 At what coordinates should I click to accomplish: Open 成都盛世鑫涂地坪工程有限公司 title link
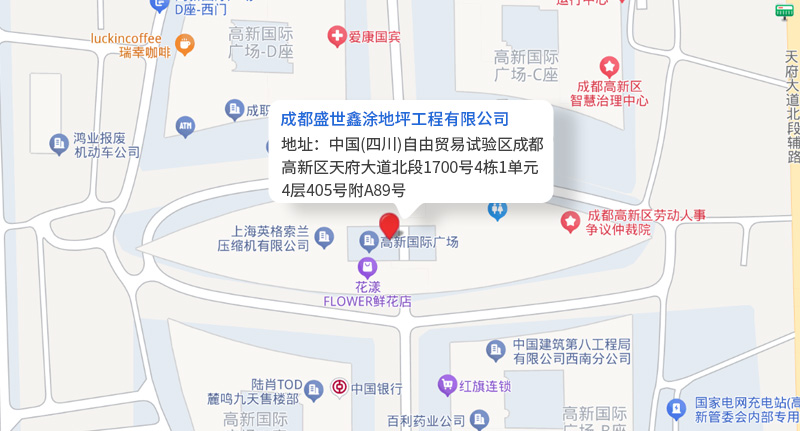pos(394,119)
